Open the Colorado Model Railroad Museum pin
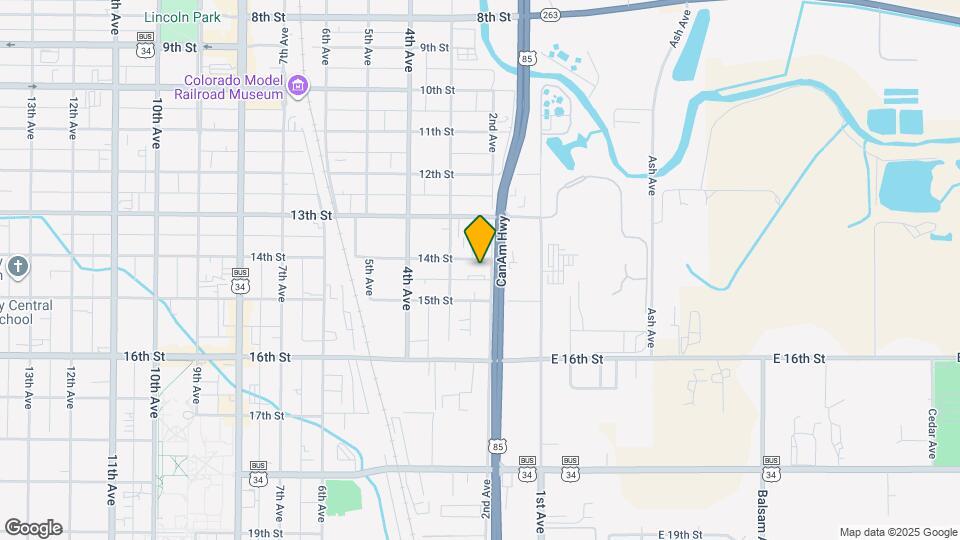Image resolution: width=960 pixels, height=540 pixels. click(x=298, y=86)
